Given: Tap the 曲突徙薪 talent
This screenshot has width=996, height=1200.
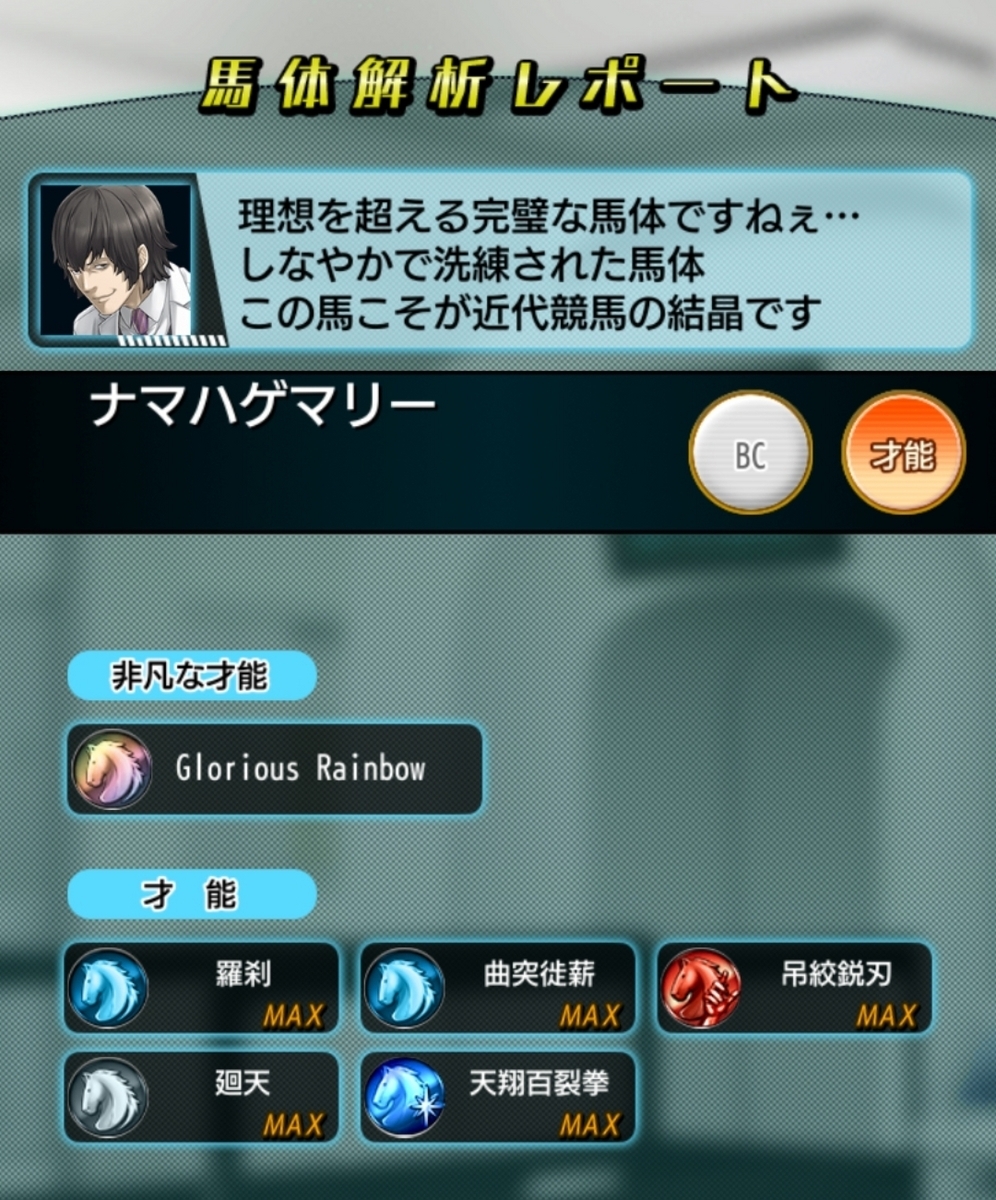Looking at the screenshot, I should pos(498,987).
